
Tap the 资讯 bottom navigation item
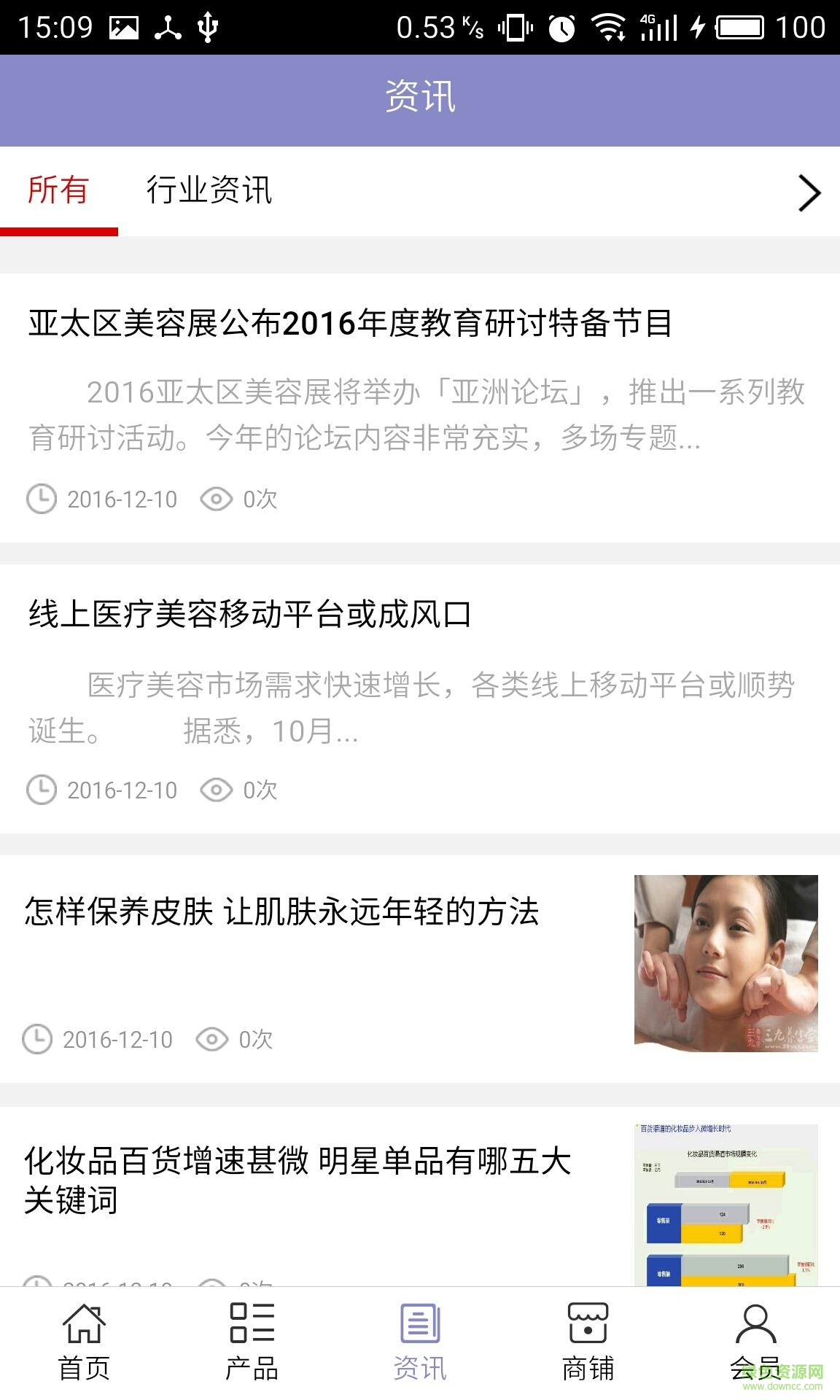(x=420, y=1343)
